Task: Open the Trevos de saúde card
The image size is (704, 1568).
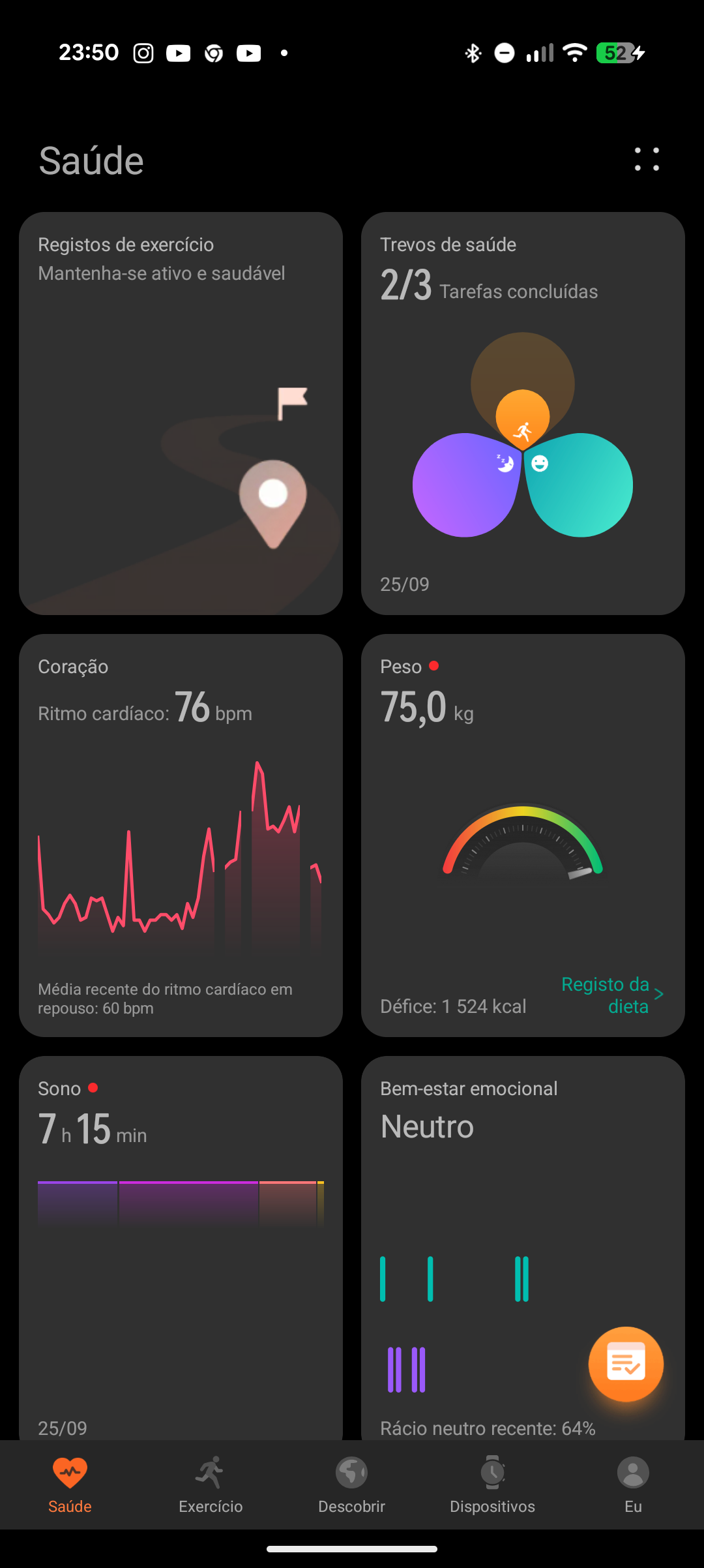Action: pyautogui.click(x=523, y=413)
